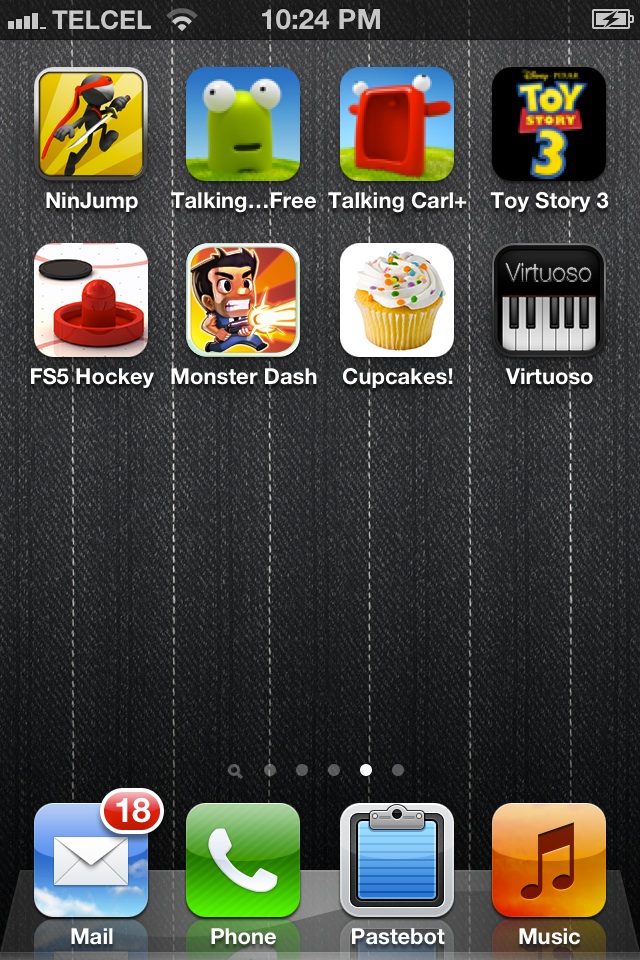Open the Music app

pos(549,860)
